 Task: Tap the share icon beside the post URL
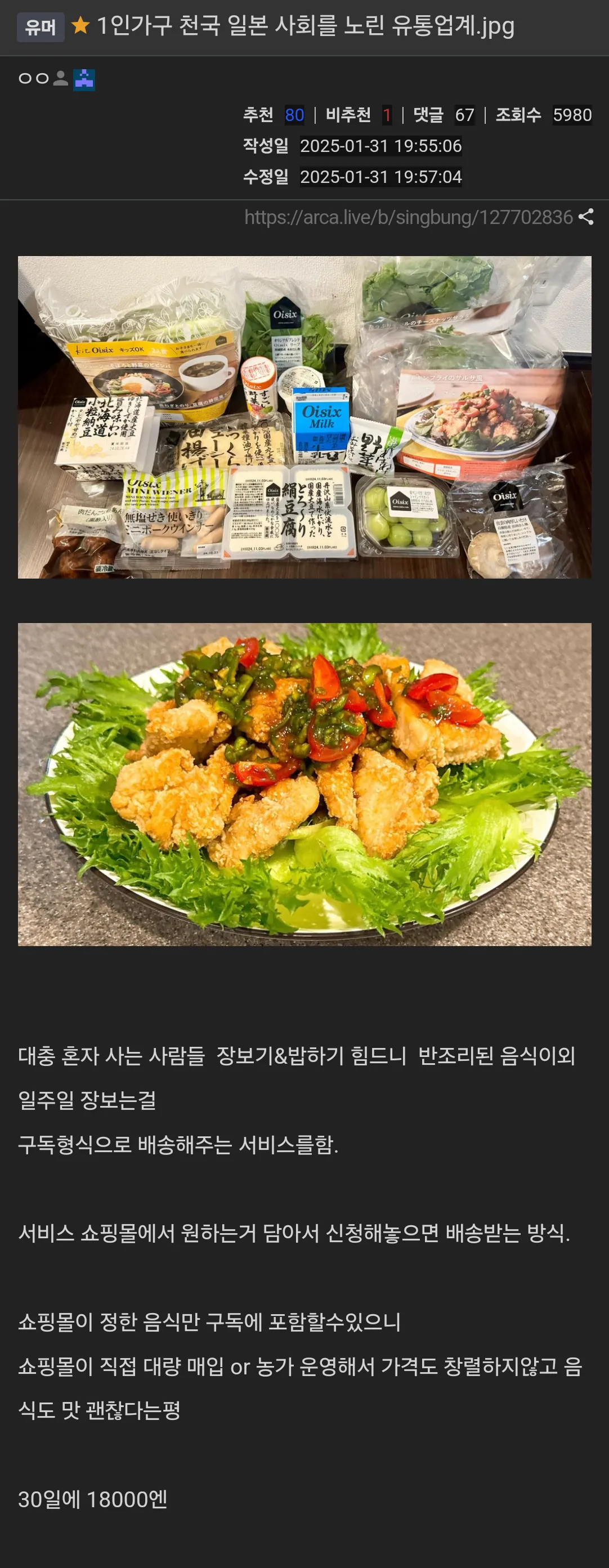click(586, 217)
